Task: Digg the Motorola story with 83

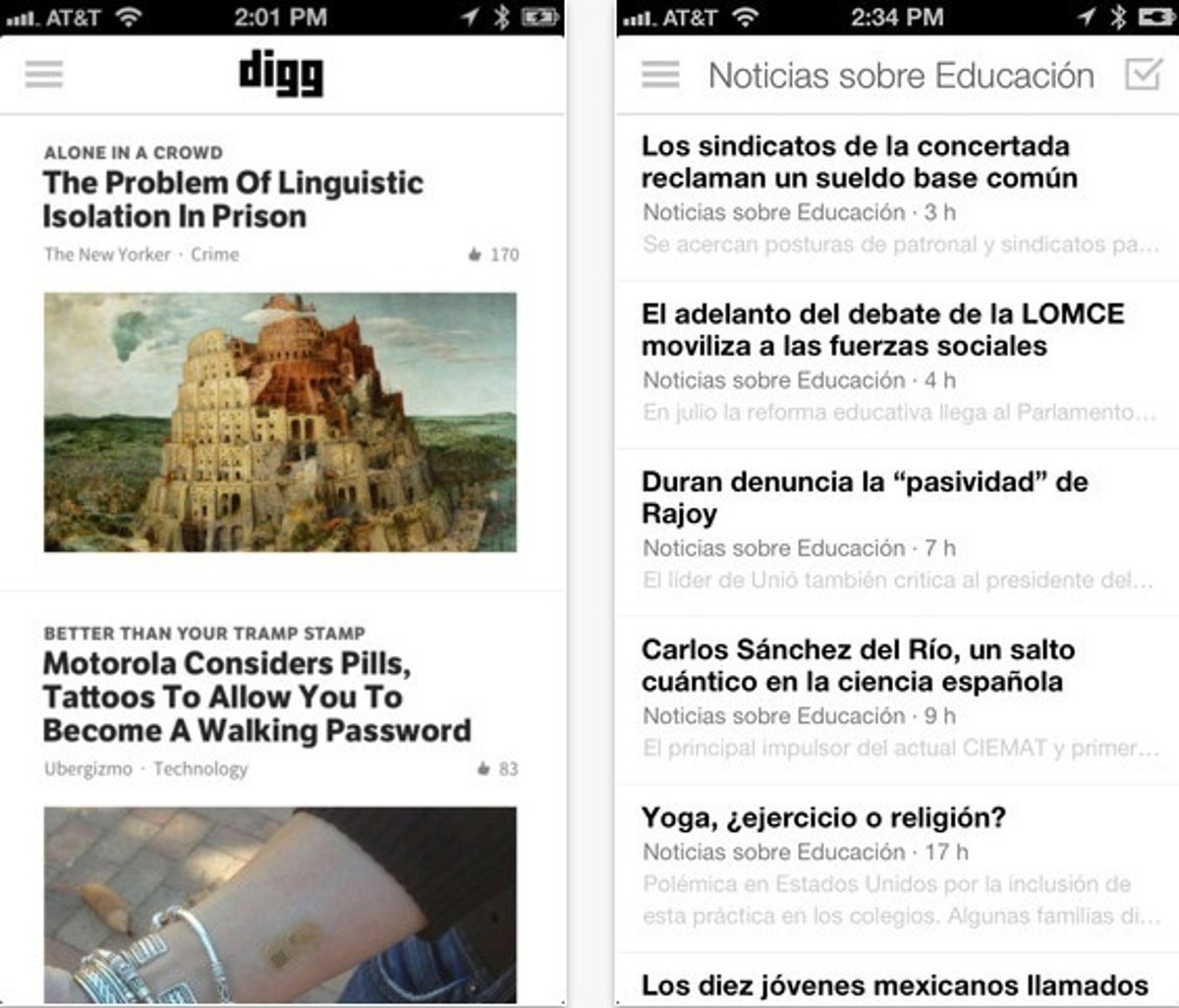Action: coord(483,769)
